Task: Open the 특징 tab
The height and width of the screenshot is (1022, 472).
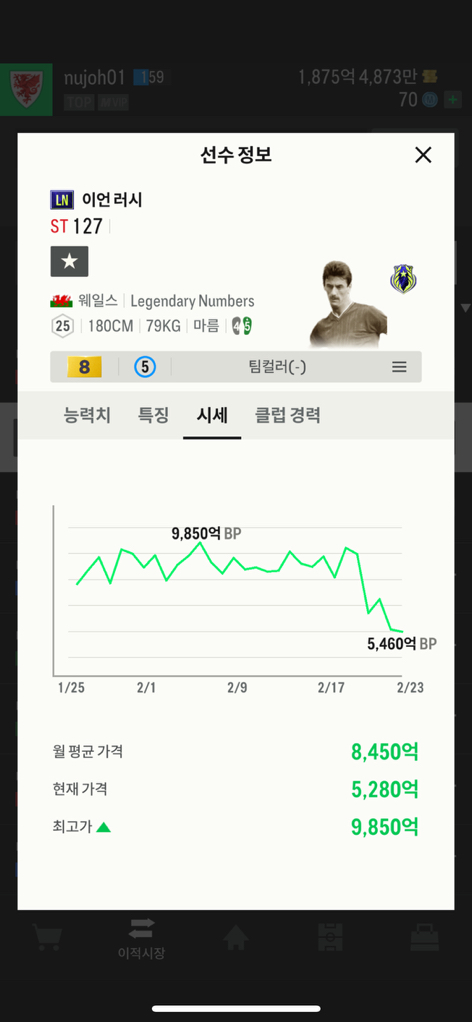Action: (x=153, y=415)
